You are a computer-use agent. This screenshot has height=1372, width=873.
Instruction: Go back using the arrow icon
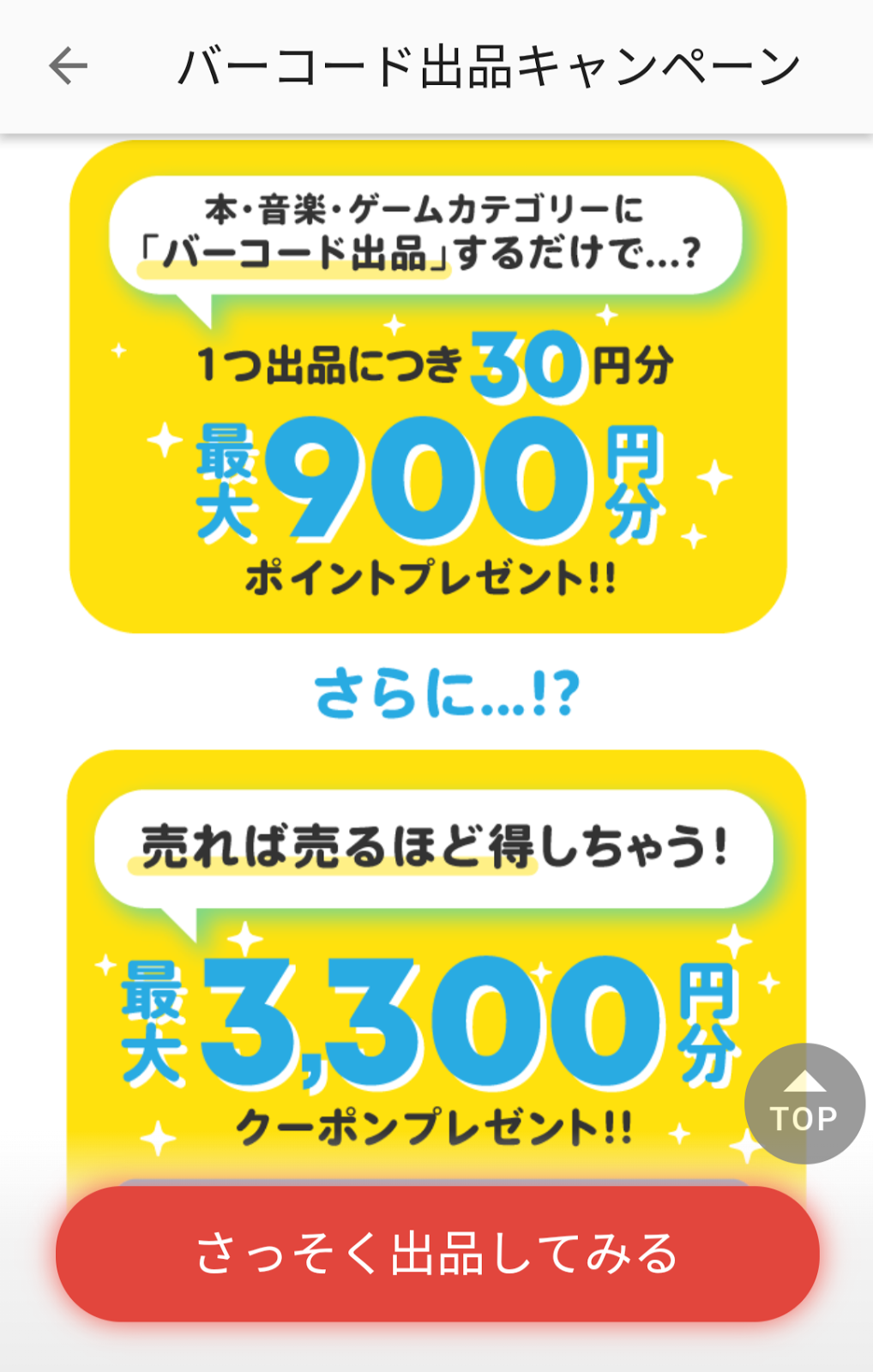pos(69,66)
